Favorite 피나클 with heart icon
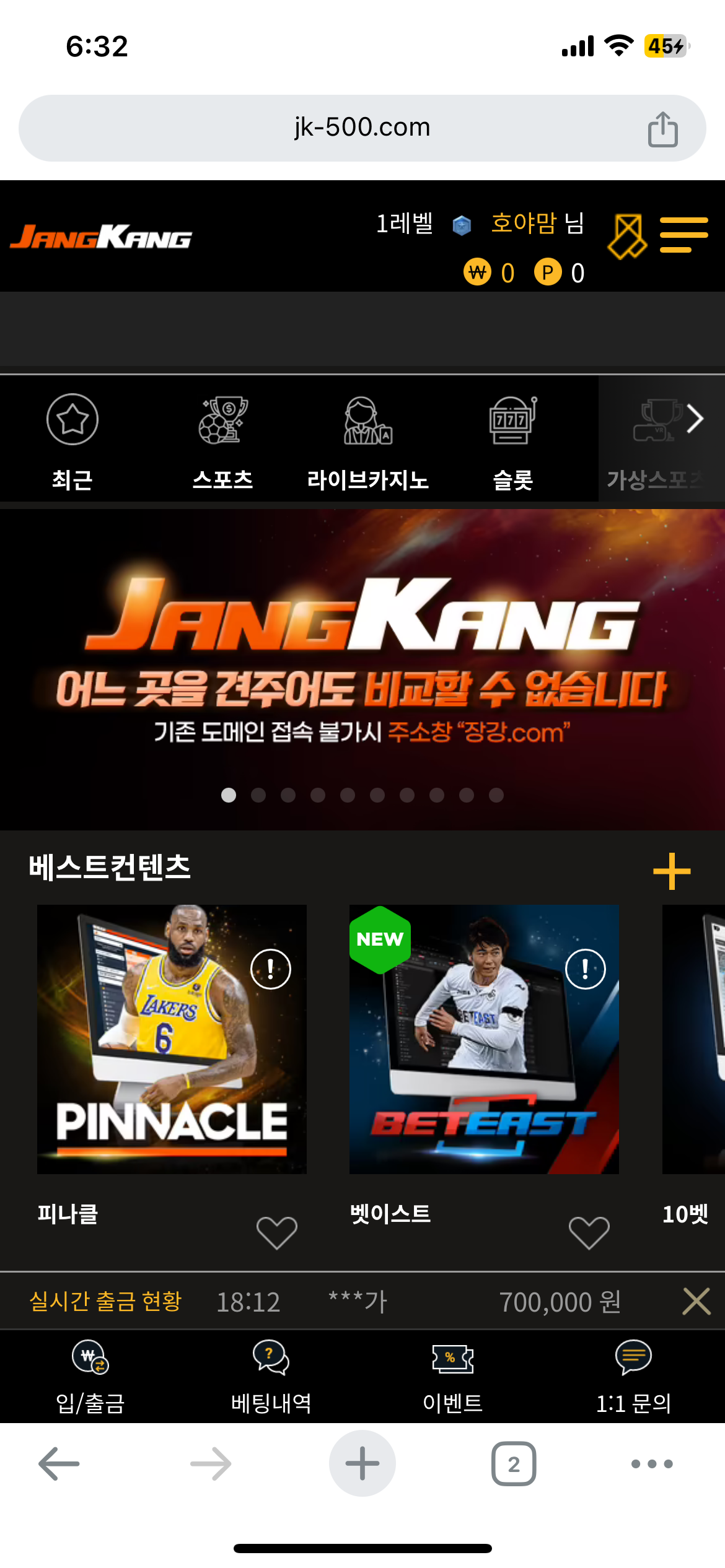This screenshot has height=1568, width=725. (277, 1232)
